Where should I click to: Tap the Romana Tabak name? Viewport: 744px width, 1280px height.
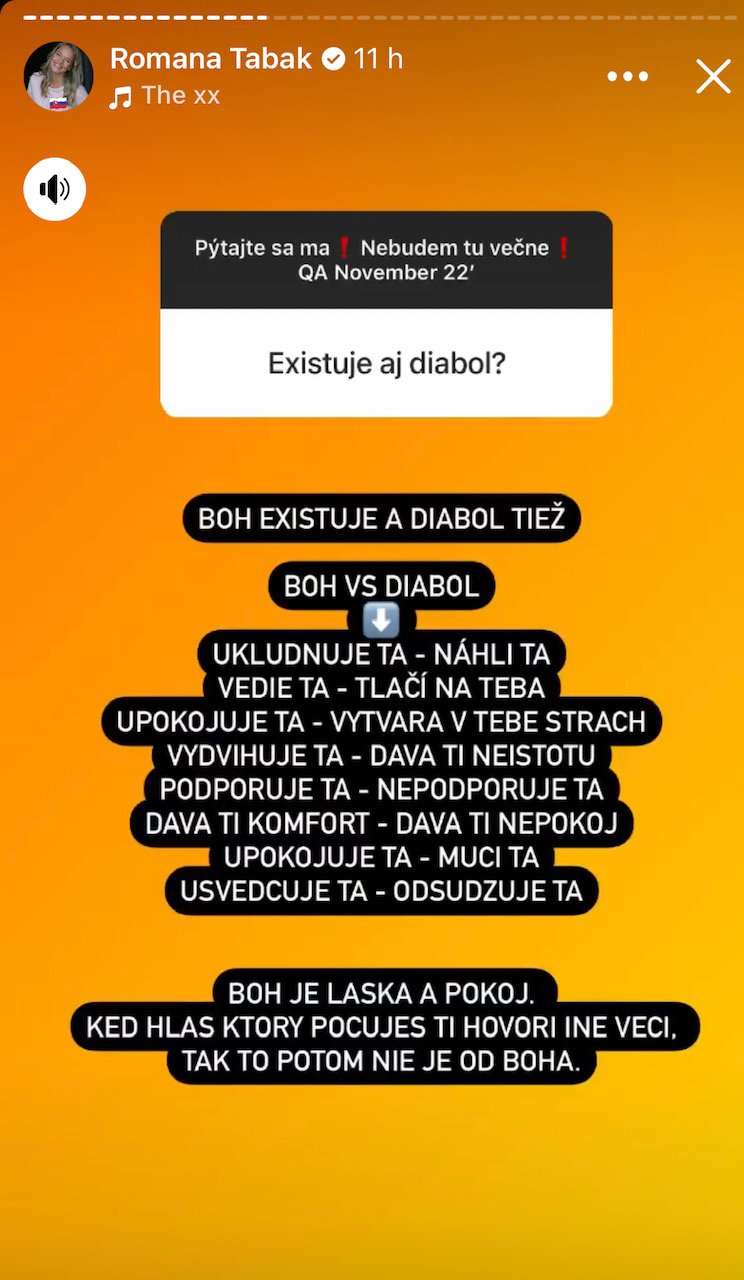pyautogui.click(x=212, y=59)
